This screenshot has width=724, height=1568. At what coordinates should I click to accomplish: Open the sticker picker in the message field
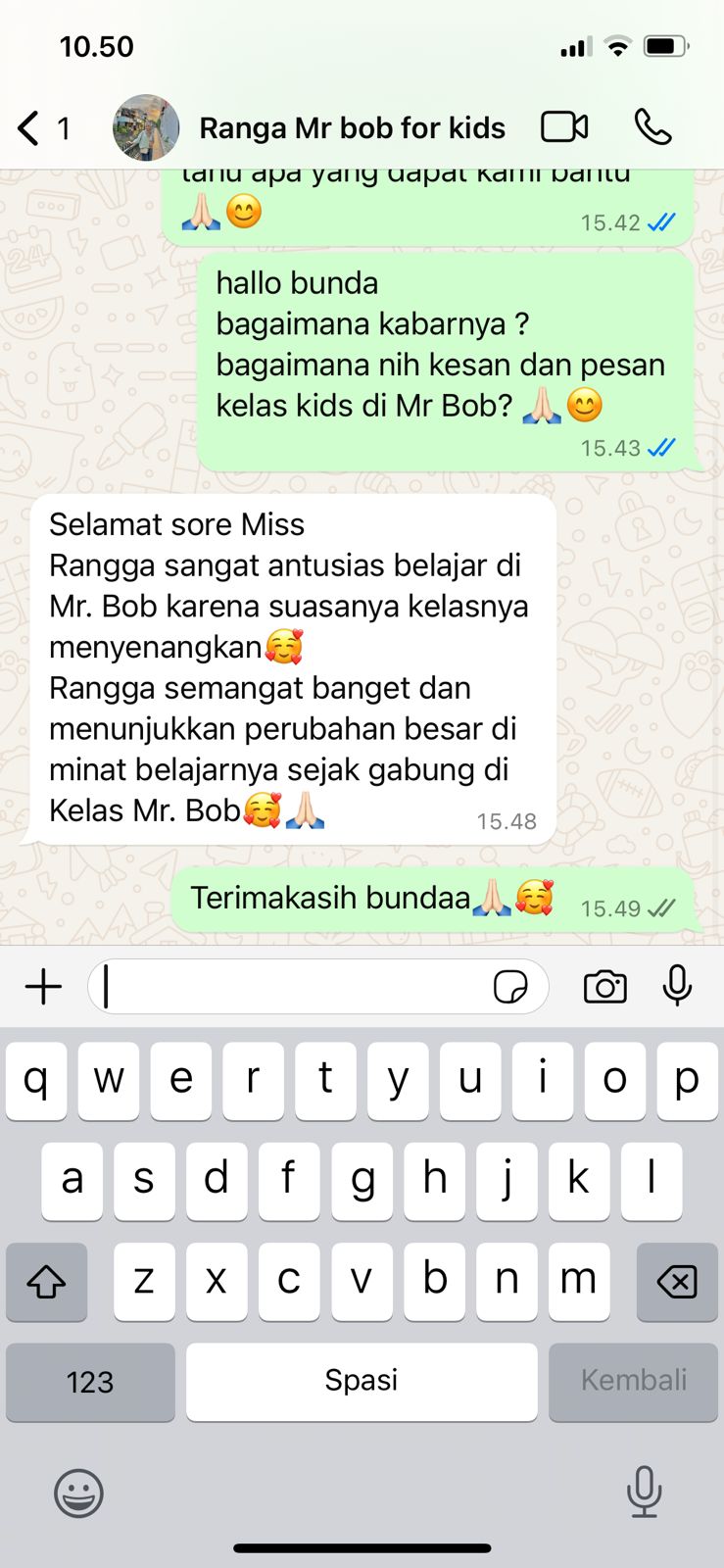[x=510, y=987]
